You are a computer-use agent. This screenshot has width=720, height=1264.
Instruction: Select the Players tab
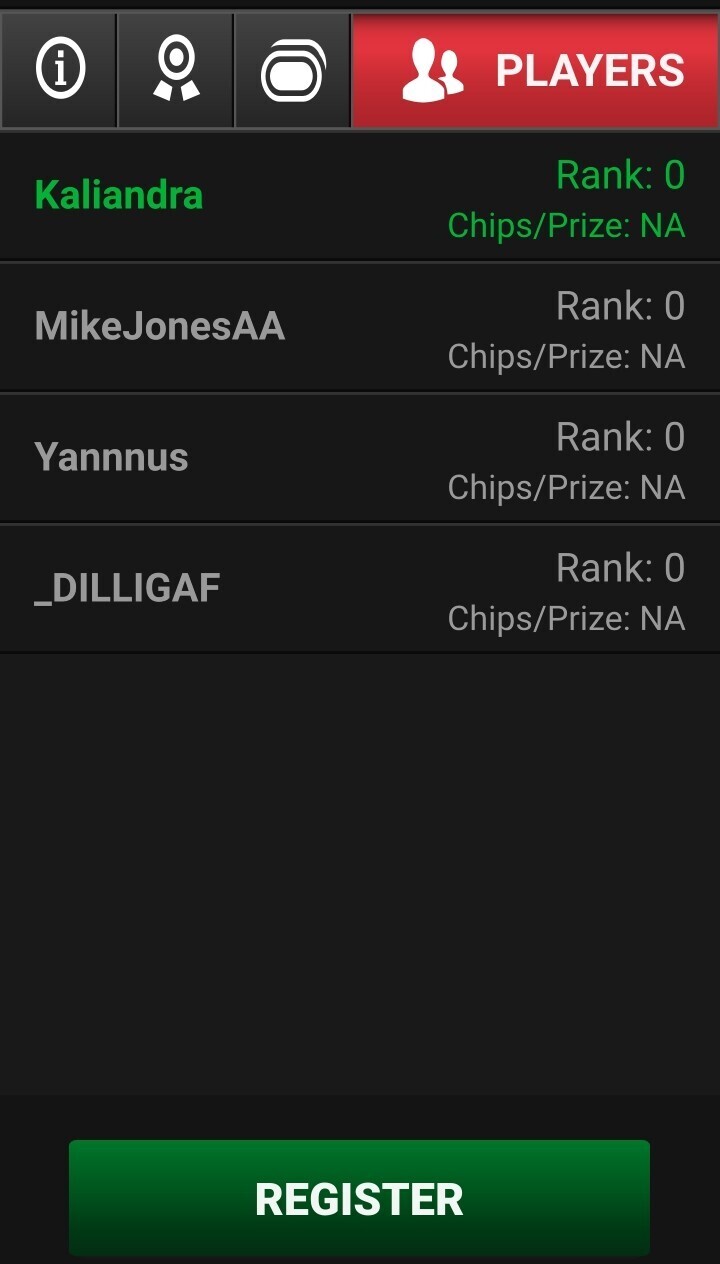[x=535, y=70]
